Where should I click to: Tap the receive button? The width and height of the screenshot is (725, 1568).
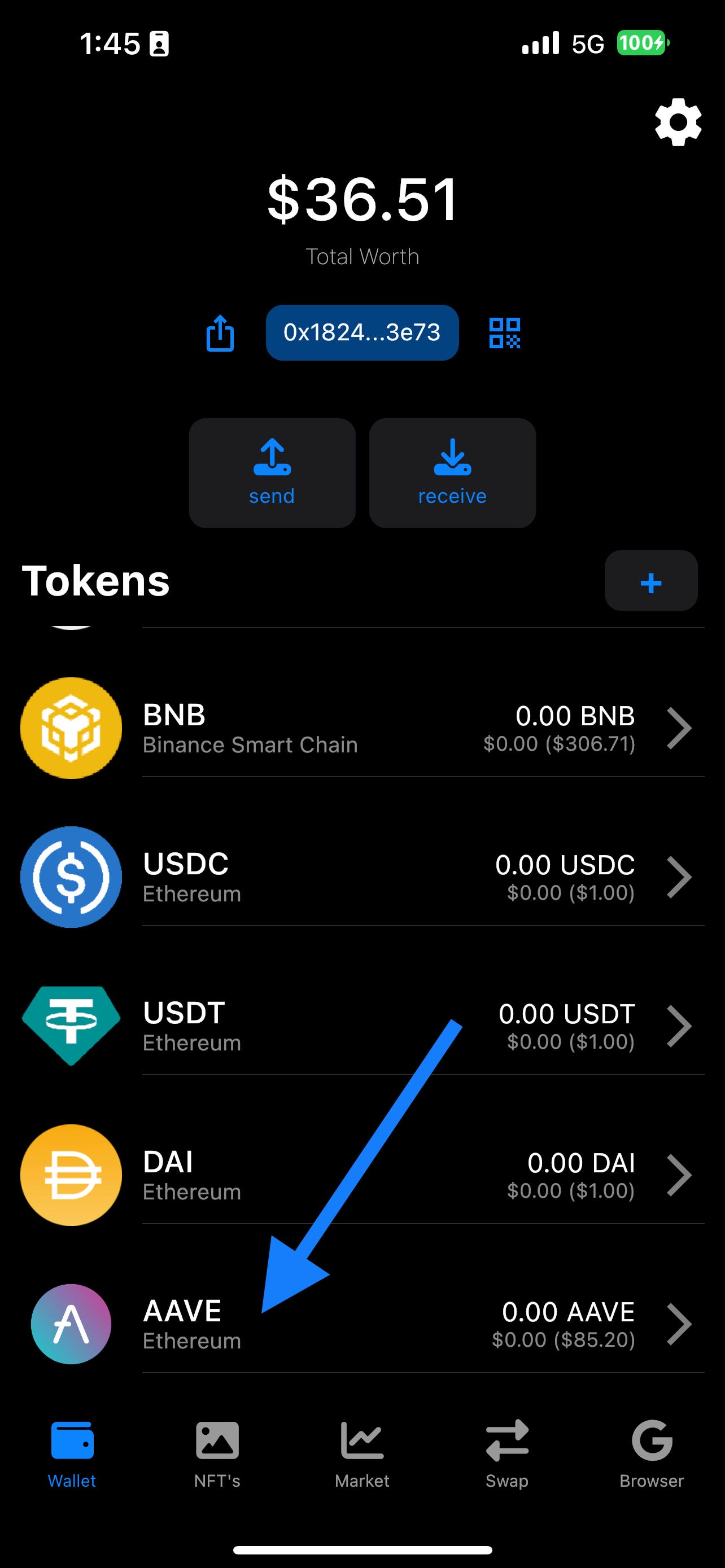(x=452, y=473)
